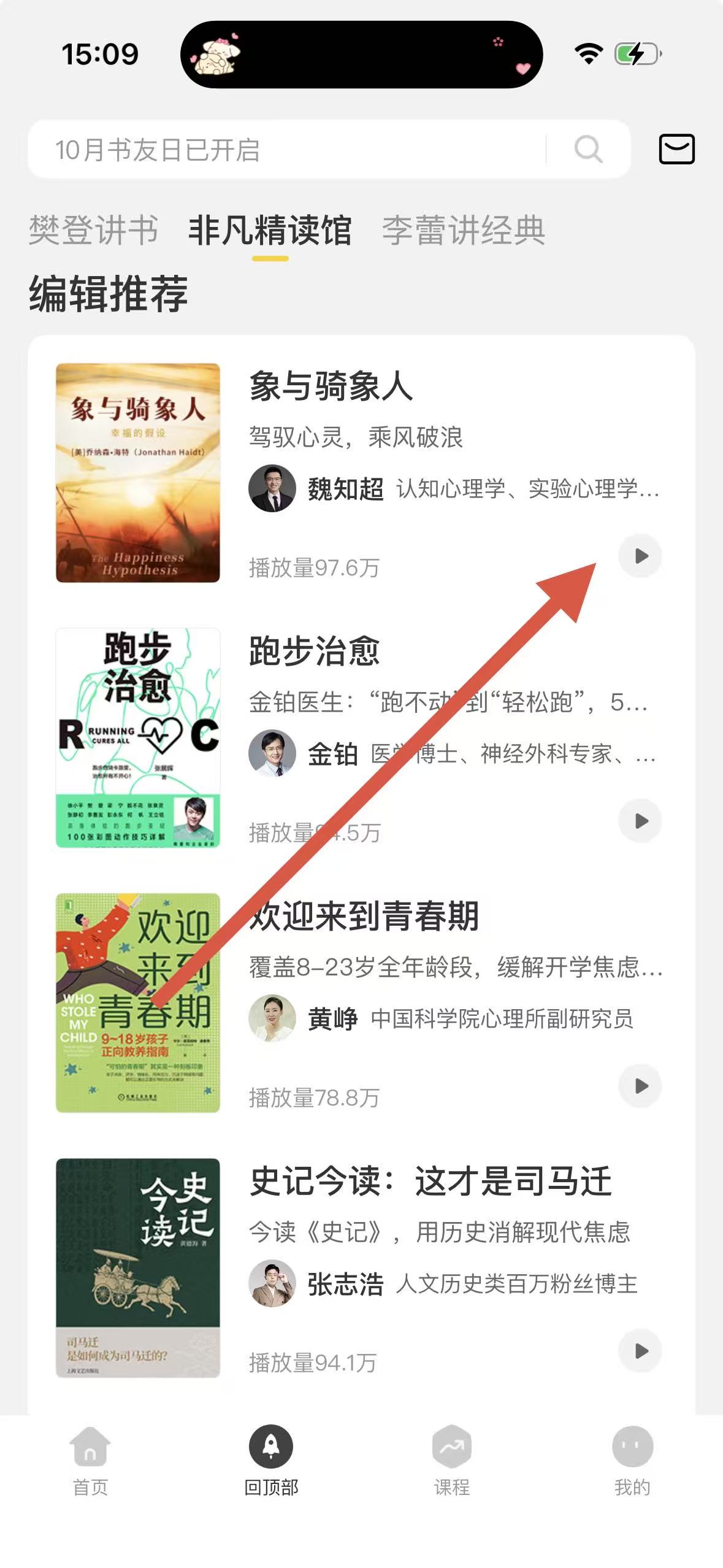Play 跑步治愈 audio
The height and width of the screenshot is (1568, 723).
[640, 821]
